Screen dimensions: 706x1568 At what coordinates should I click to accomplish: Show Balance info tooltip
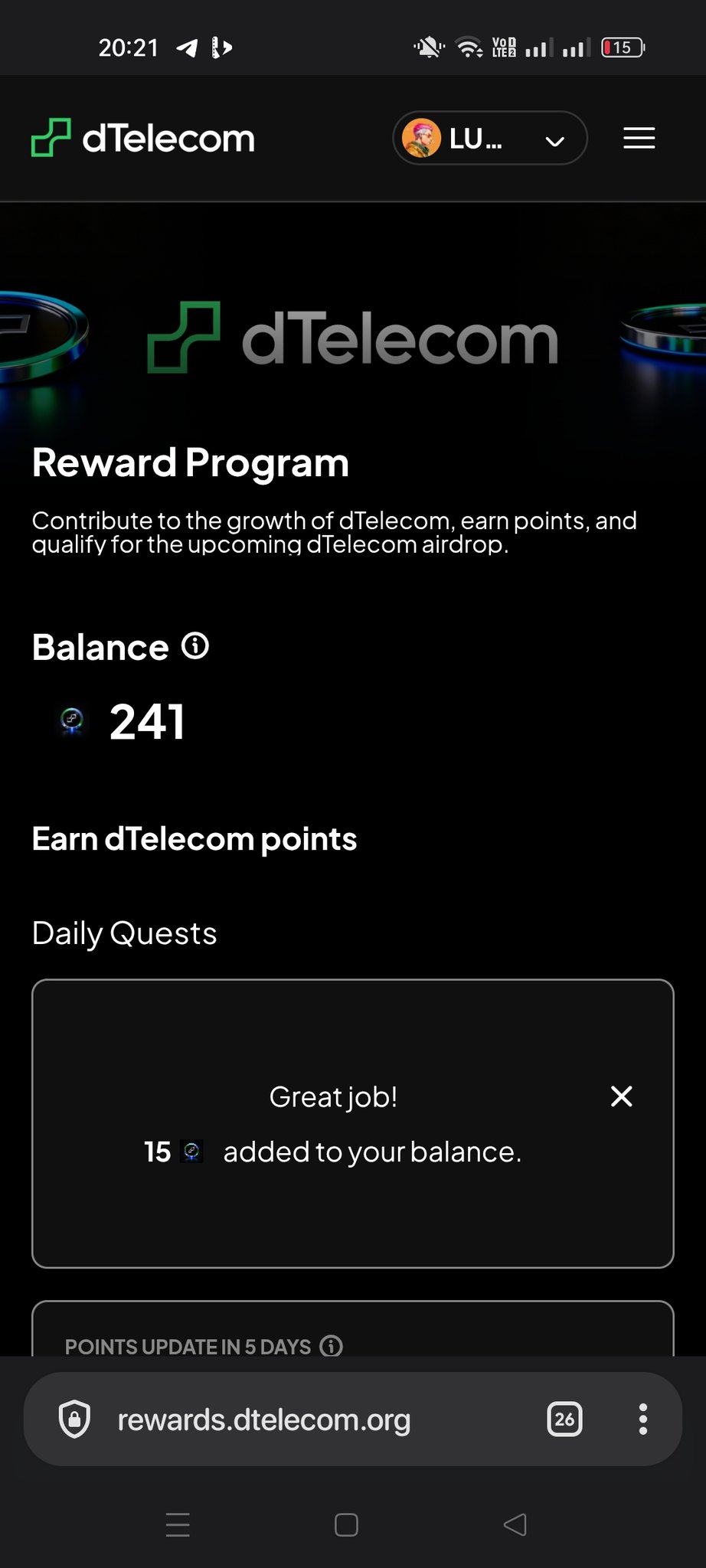tap(195, 646)
